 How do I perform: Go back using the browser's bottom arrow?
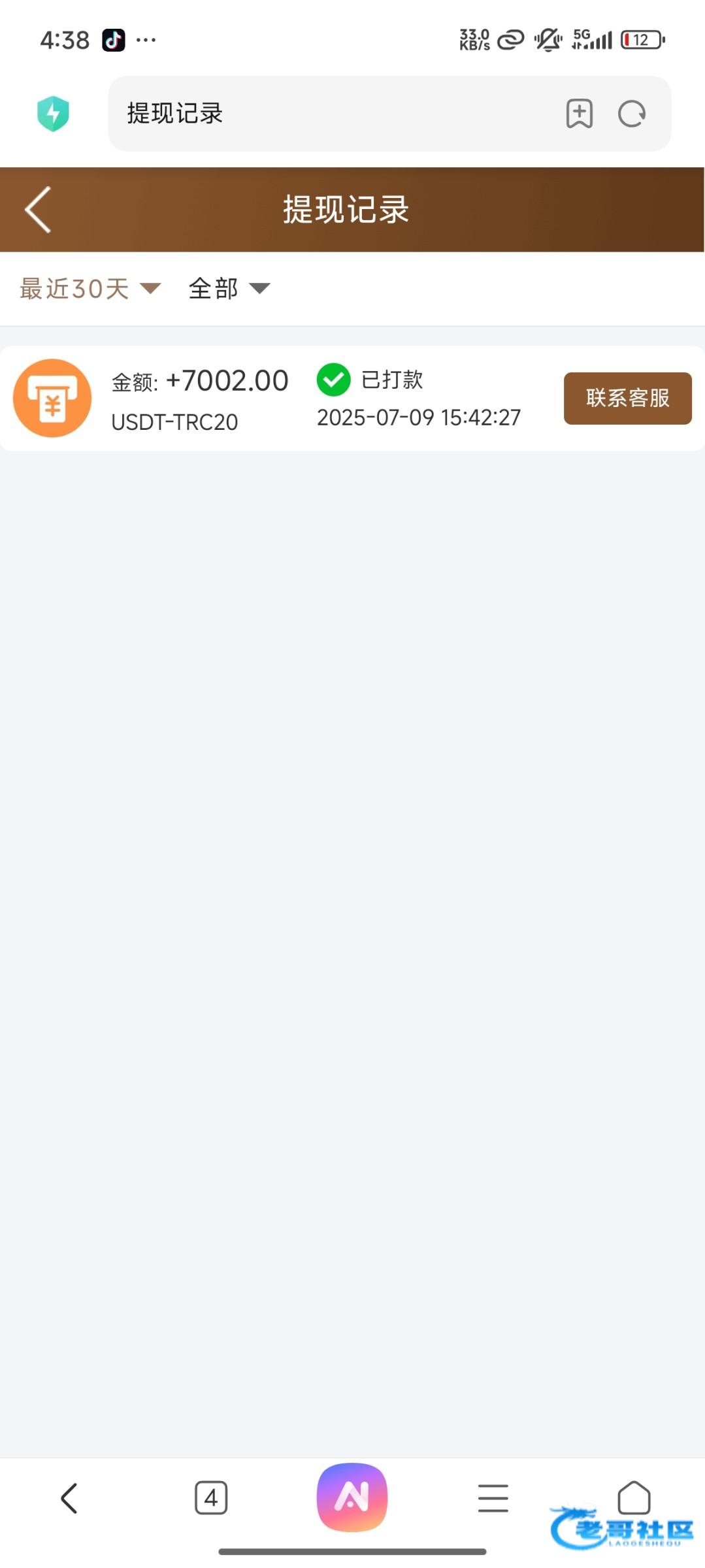coord(69,1498)
